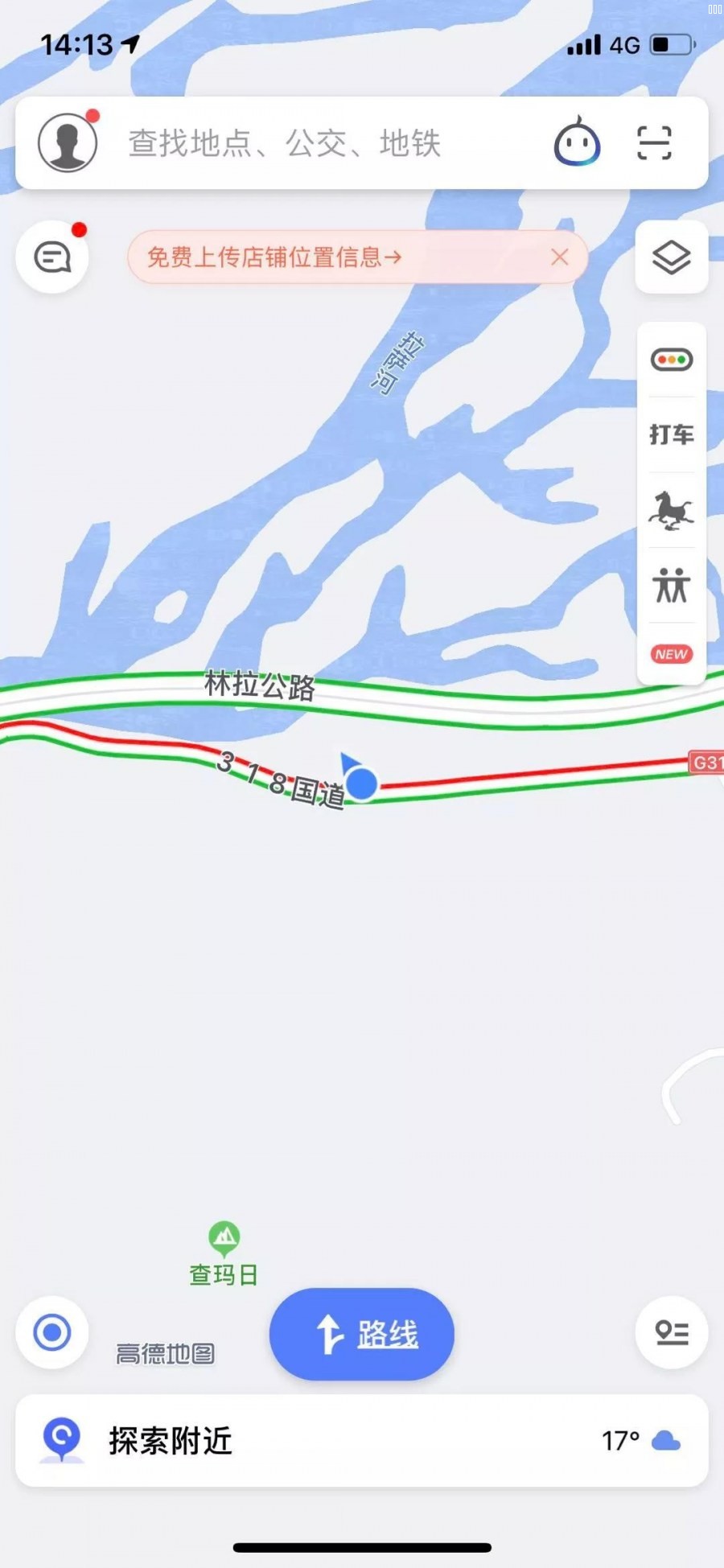Open the feedback message bubble icon
This screenshot has height=1568, width=724.
(x=51, y=257)
